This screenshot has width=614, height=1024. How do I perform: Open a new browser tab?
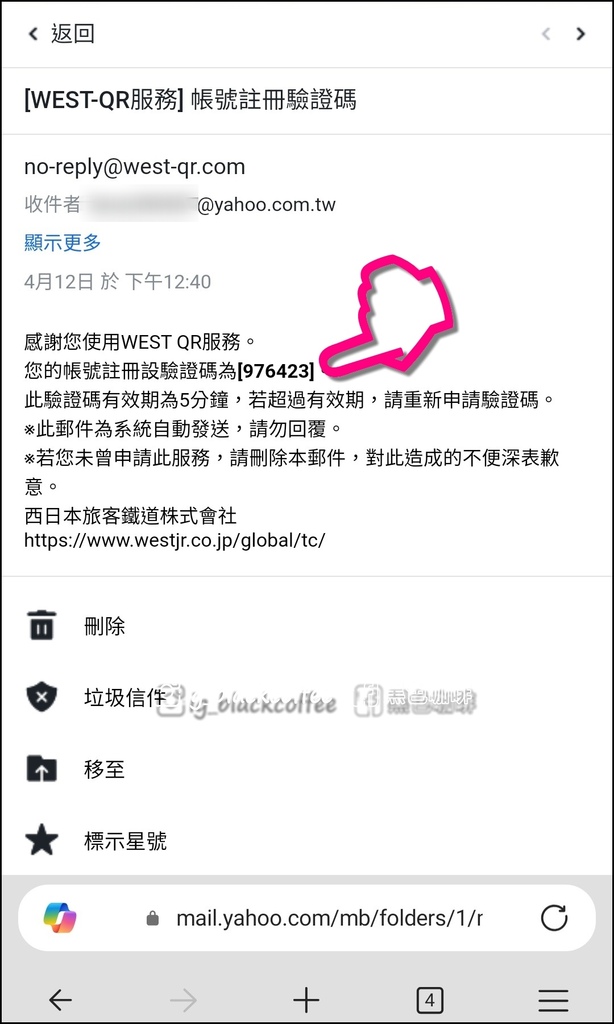click(x=306, y=999)
